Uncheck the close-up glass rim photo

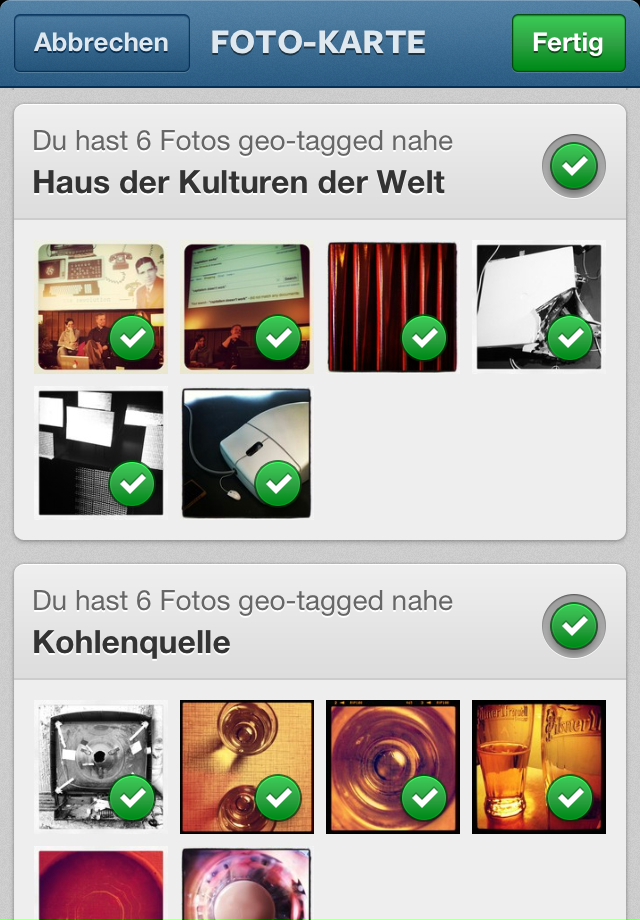point(393,766)
